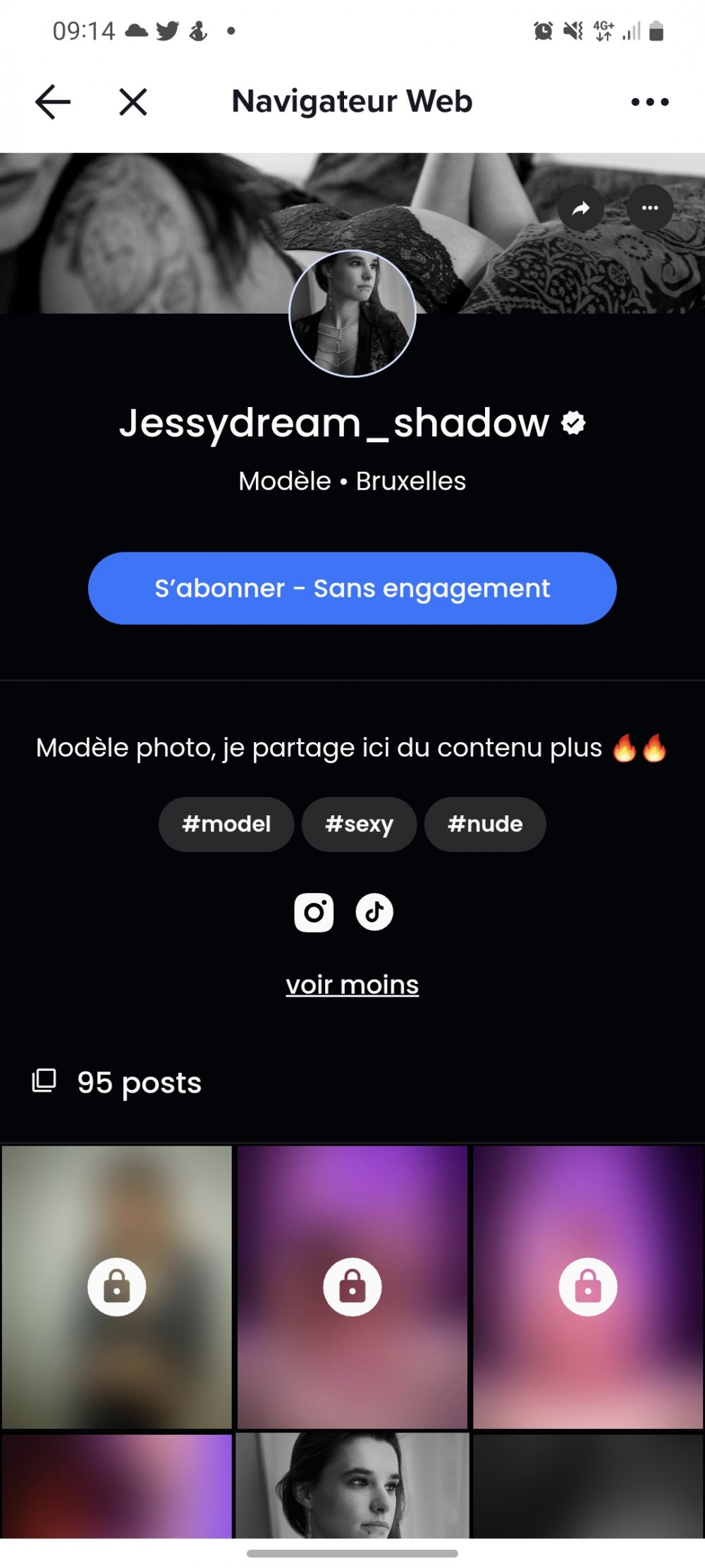The width and height of the screenshot is (705, 1568).
Task: Go back in the web browser
Action: (x=53, y=102)
